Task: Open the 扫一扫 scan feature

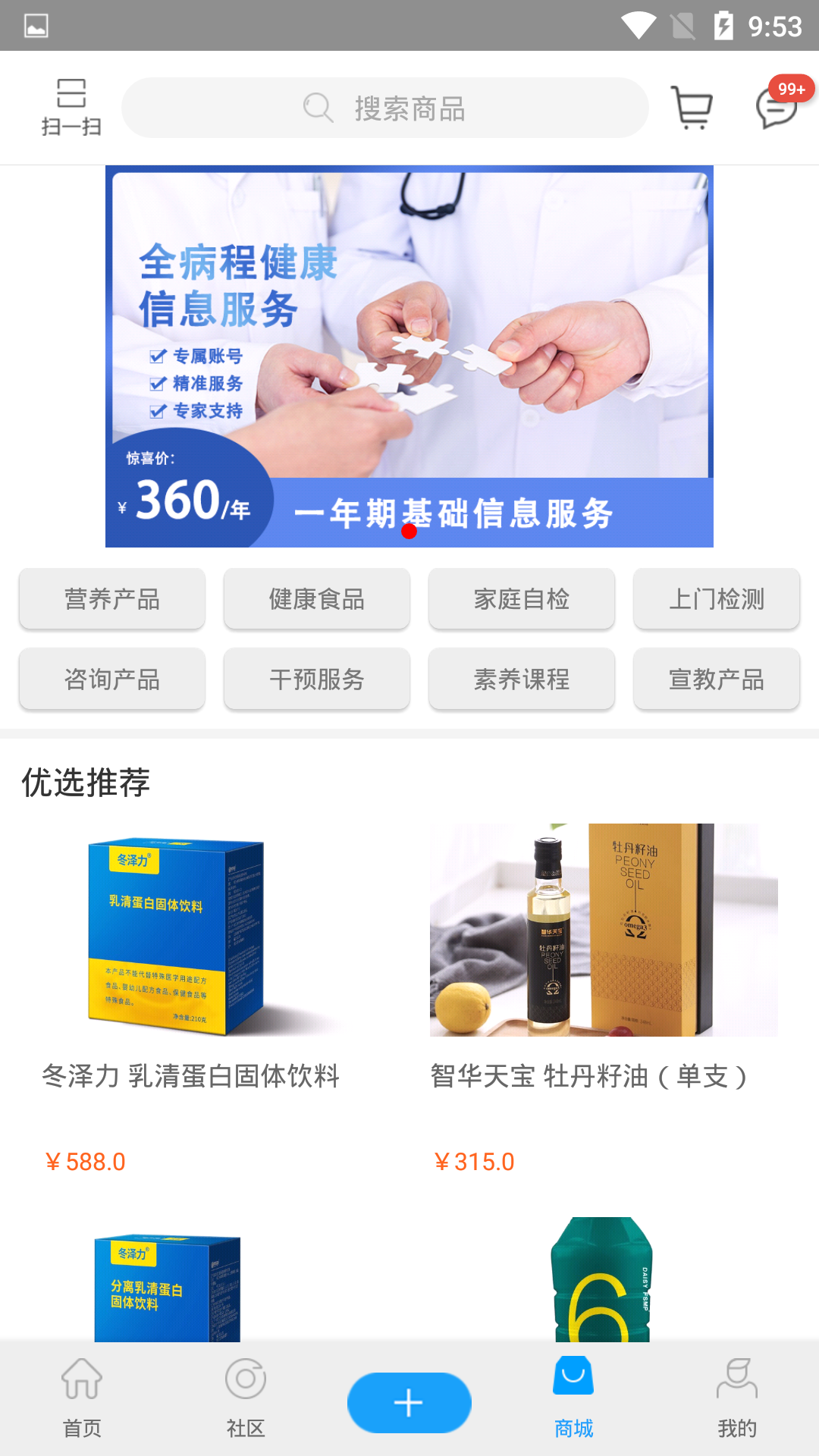Action: tap(71, 108)
